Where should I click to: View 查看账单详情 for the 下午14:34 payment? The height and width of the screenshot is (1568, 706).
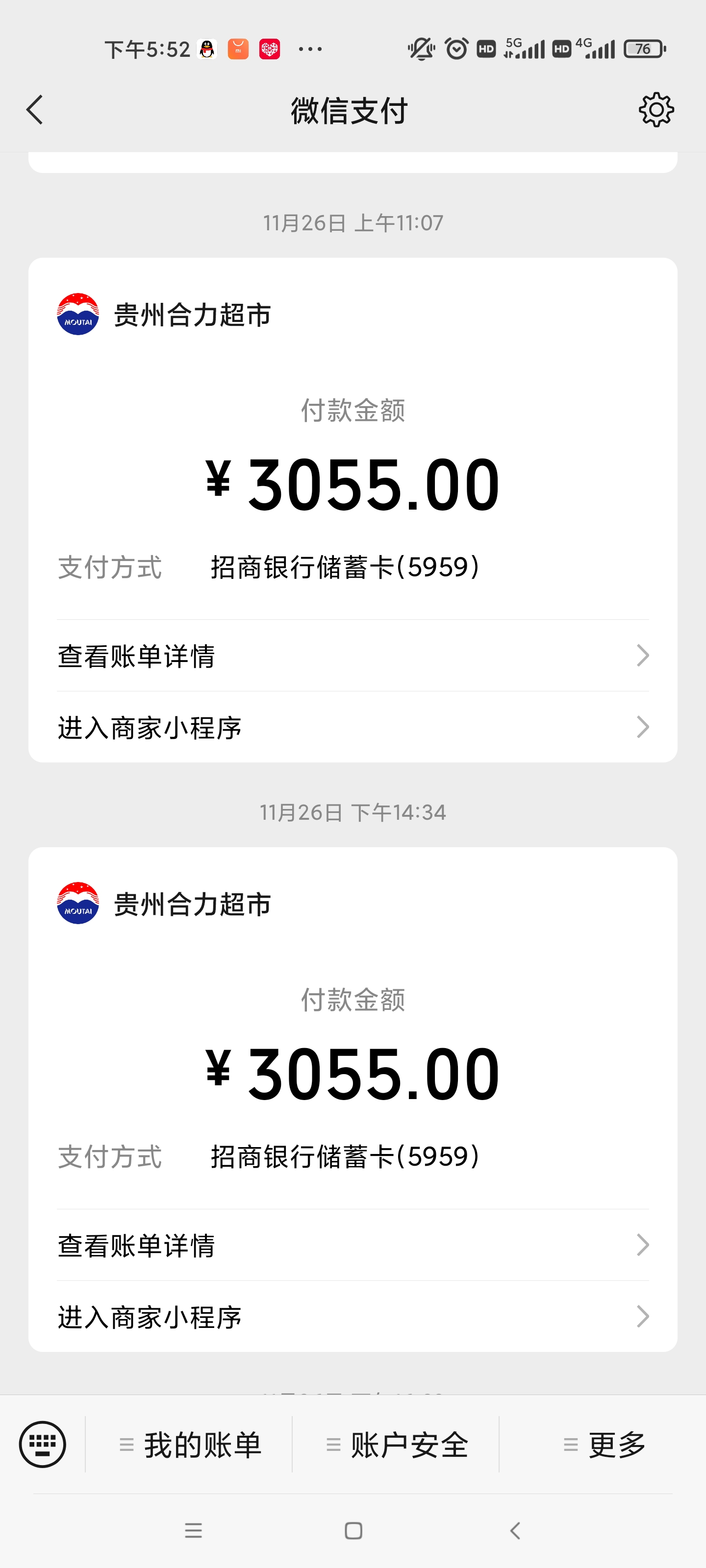click(x=352, y=1245)
